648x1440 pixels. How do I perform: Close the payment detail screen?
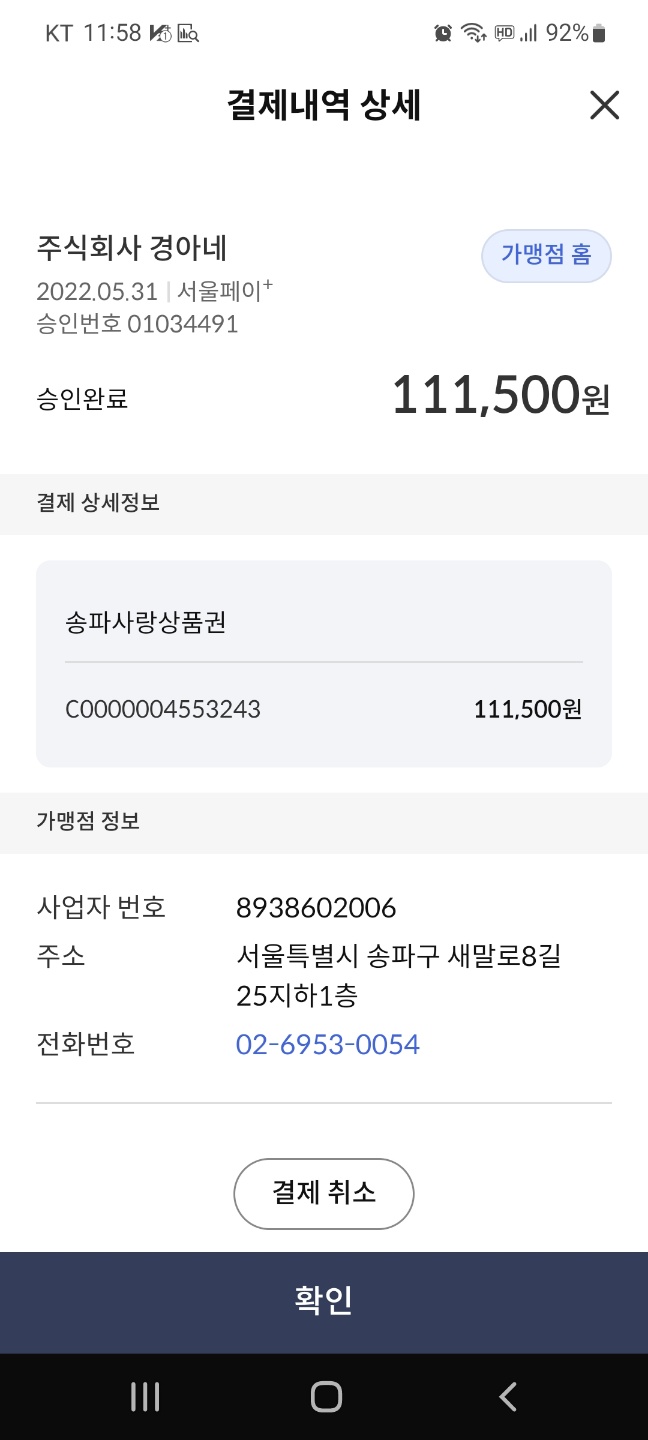coord(604,105)
